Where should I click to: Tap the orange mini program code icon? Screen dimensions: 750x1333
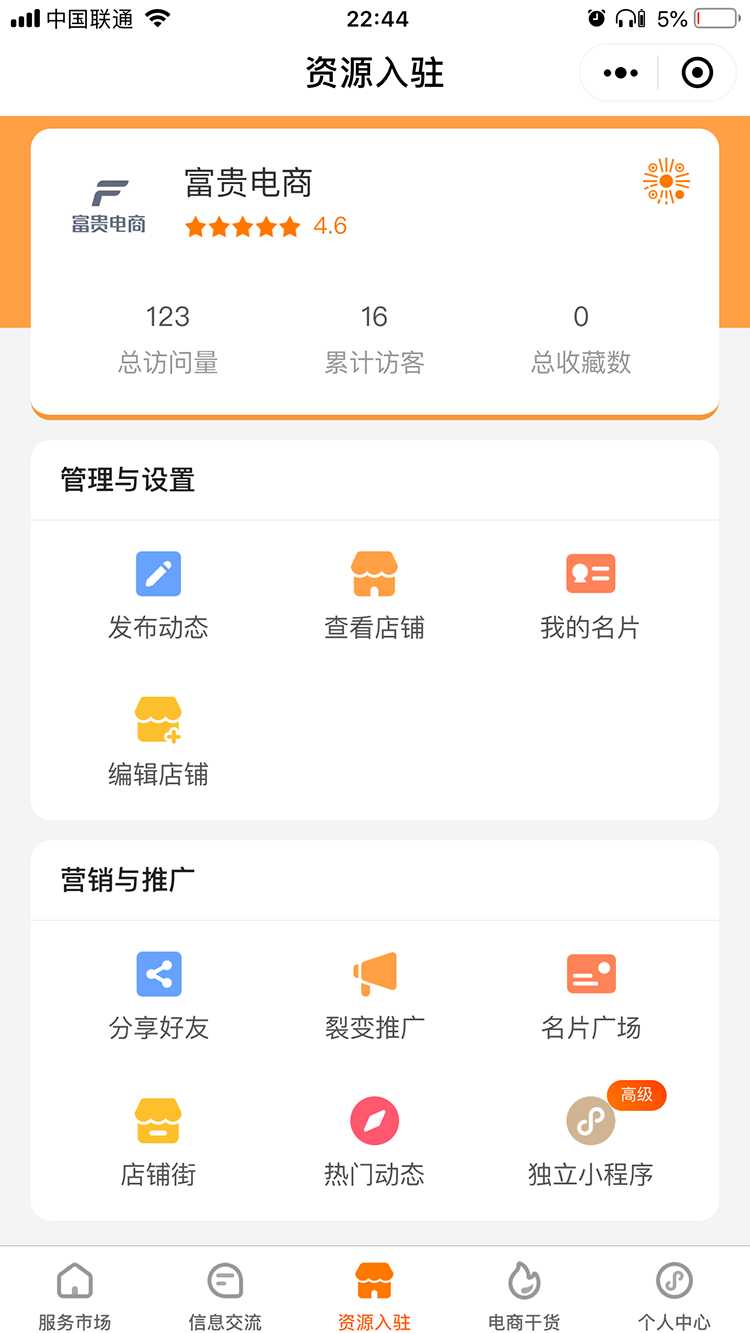[666, 182]
